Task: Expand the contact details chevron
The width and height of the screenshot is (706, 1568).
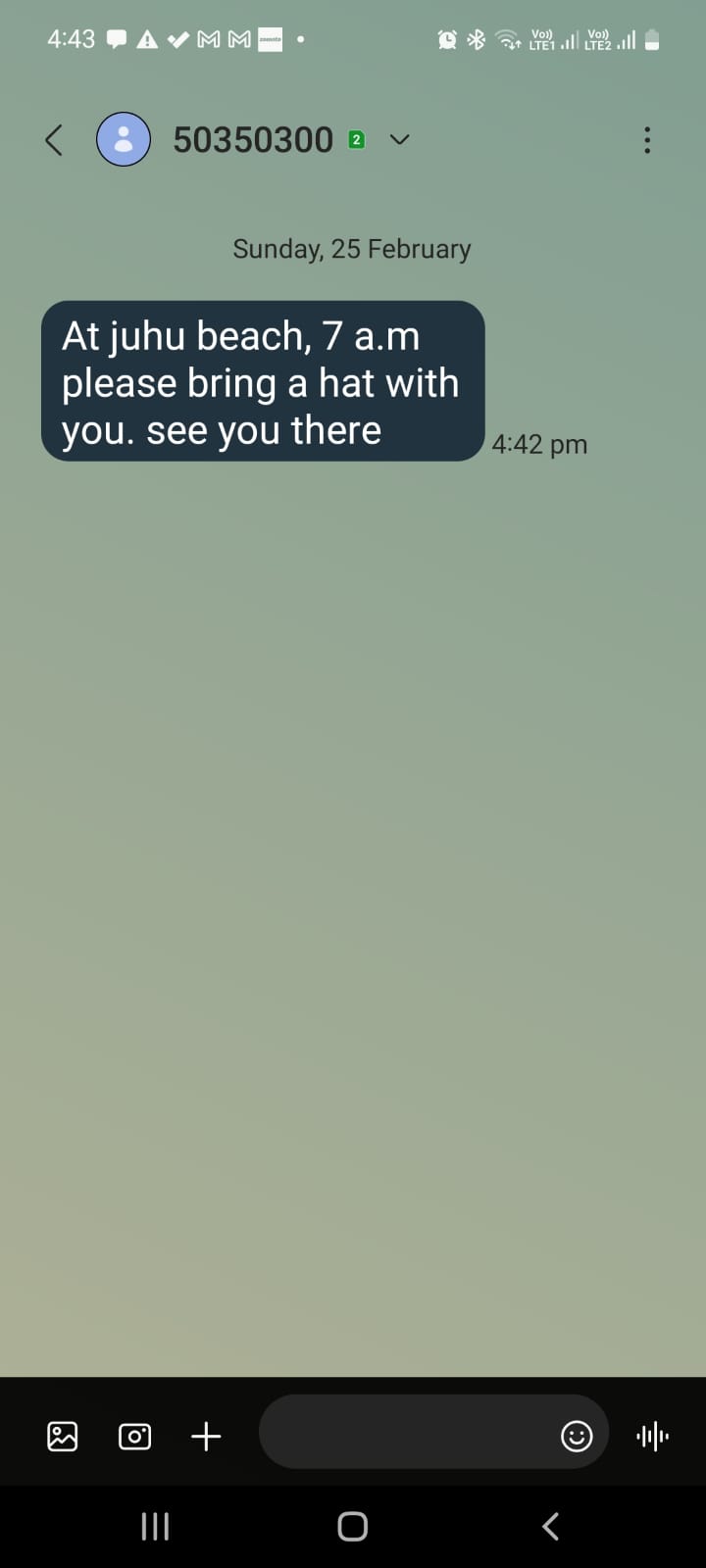Action: click(x=399, y=140)
